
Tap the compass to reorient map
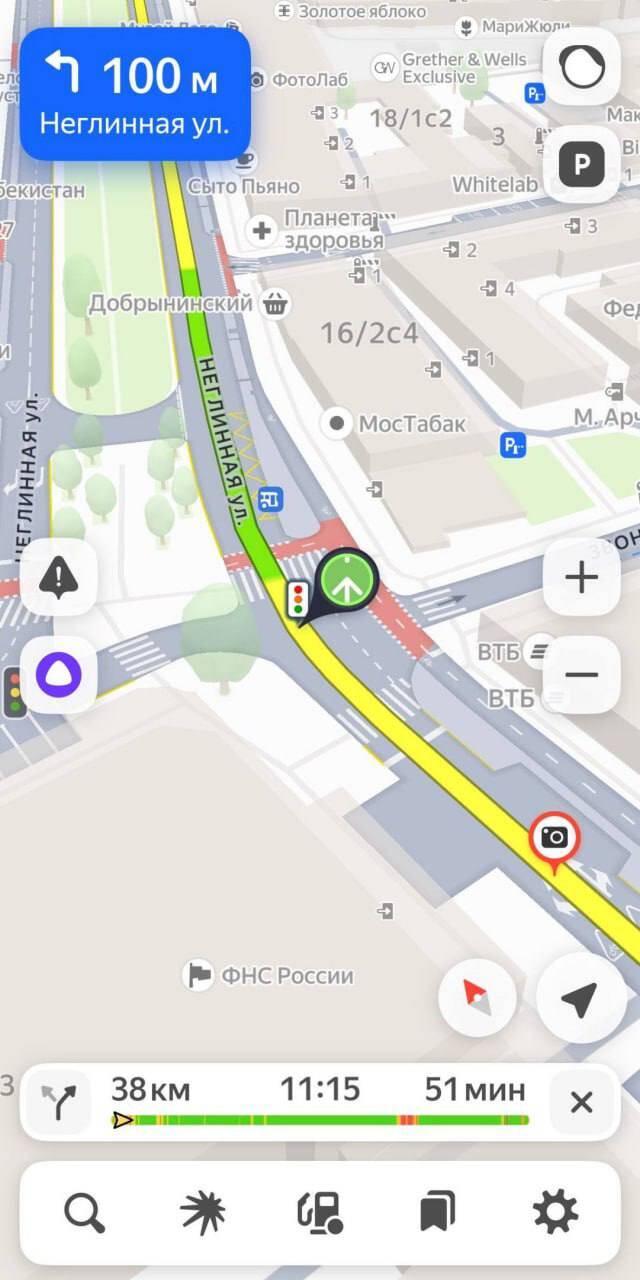[477, 996]
